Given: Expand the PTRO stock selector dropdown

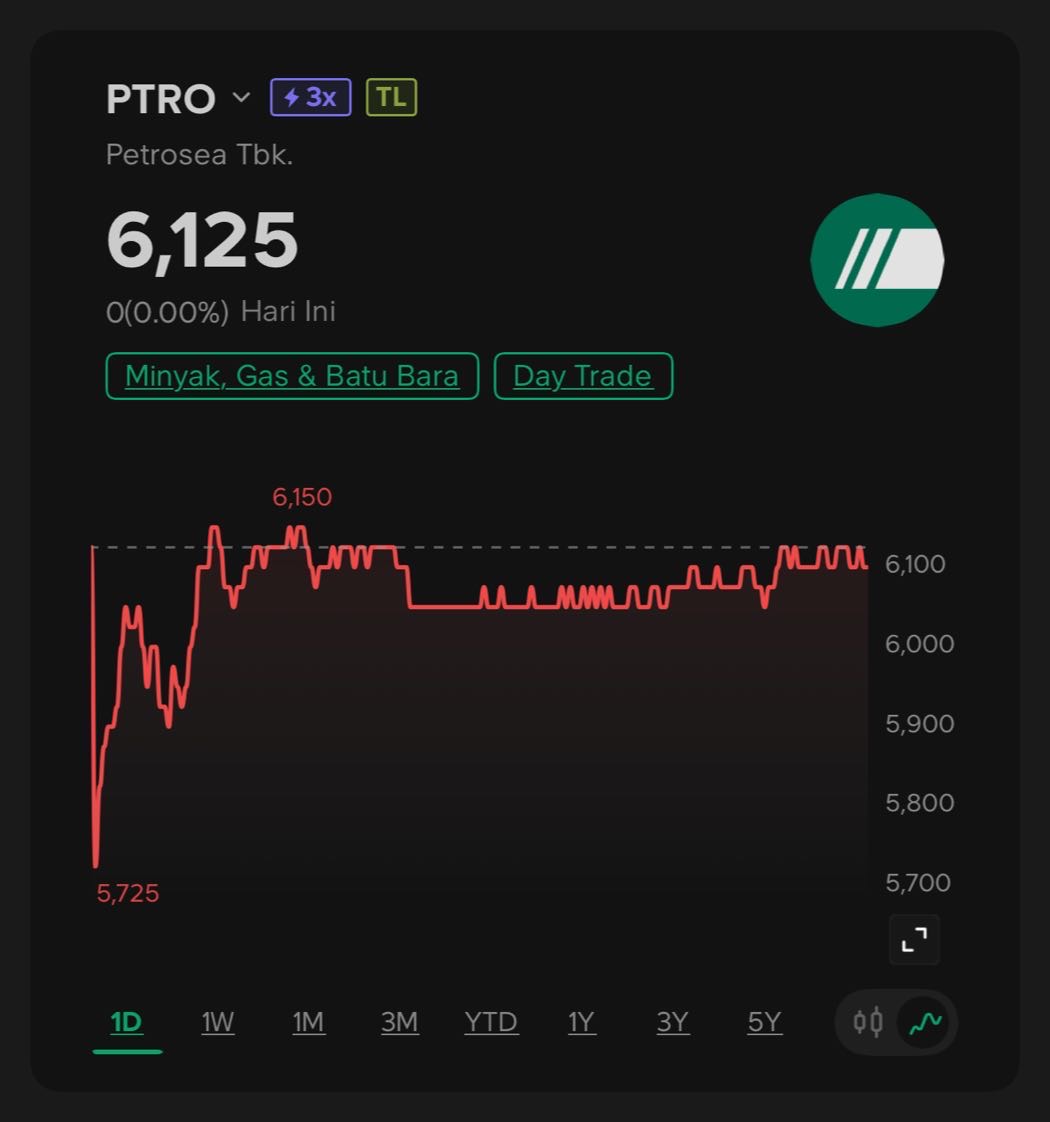Looking at the screenshot, I should pos(241,98).
